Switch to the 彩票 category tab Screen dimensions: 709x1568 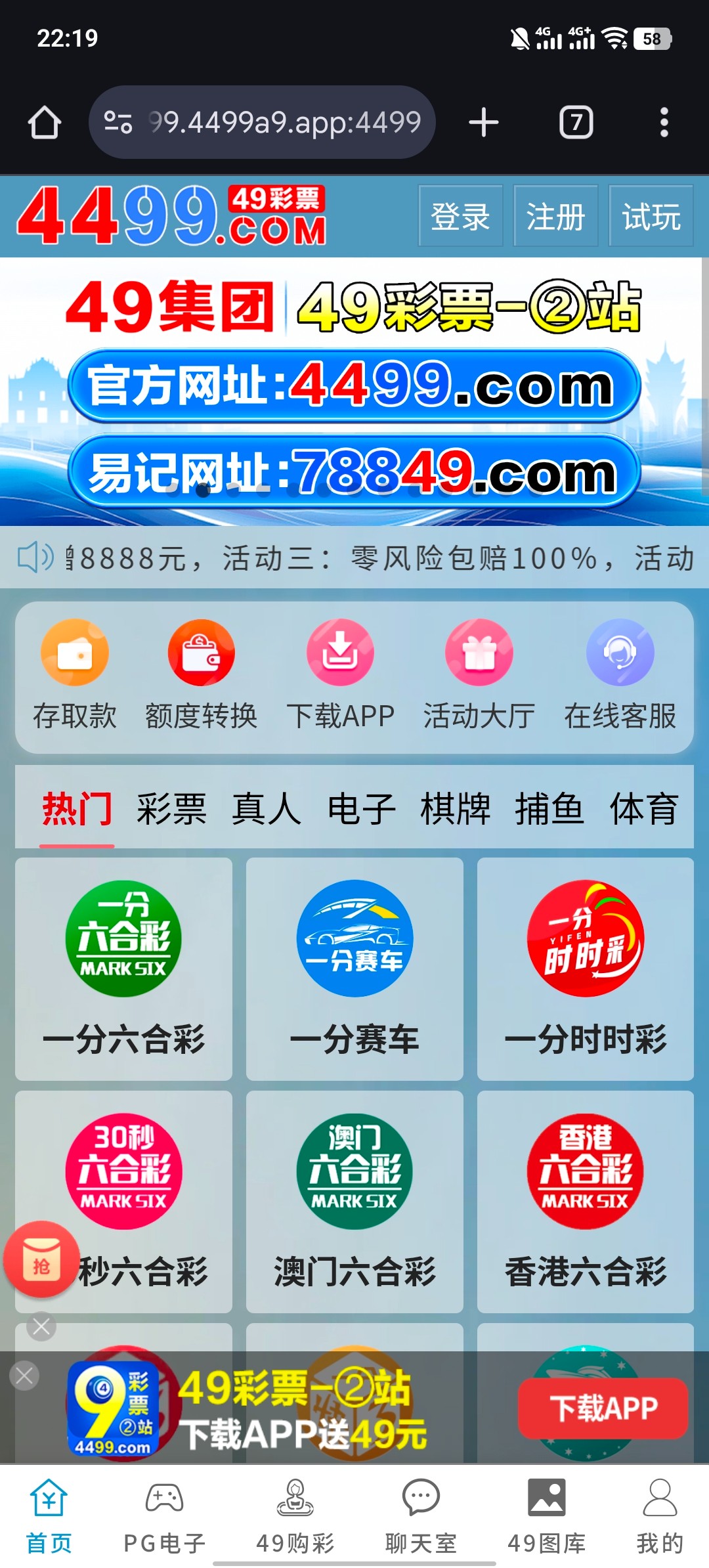tap(171, 808)
